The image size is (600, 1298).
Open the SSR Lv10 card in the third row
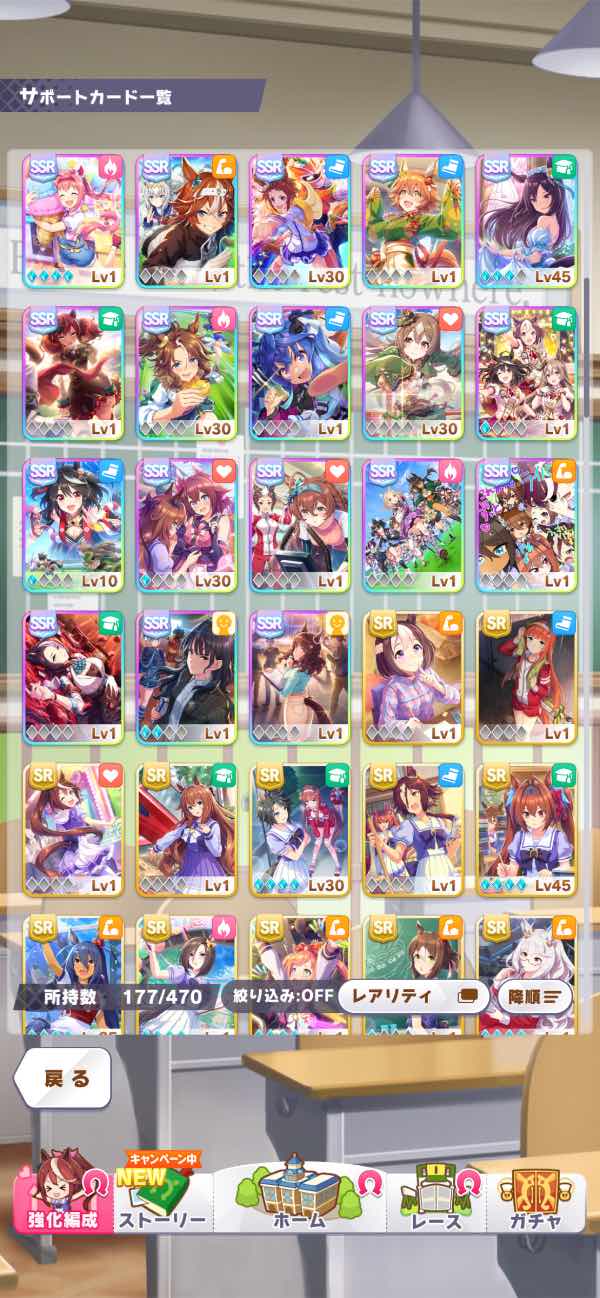(x=73, y=525)
